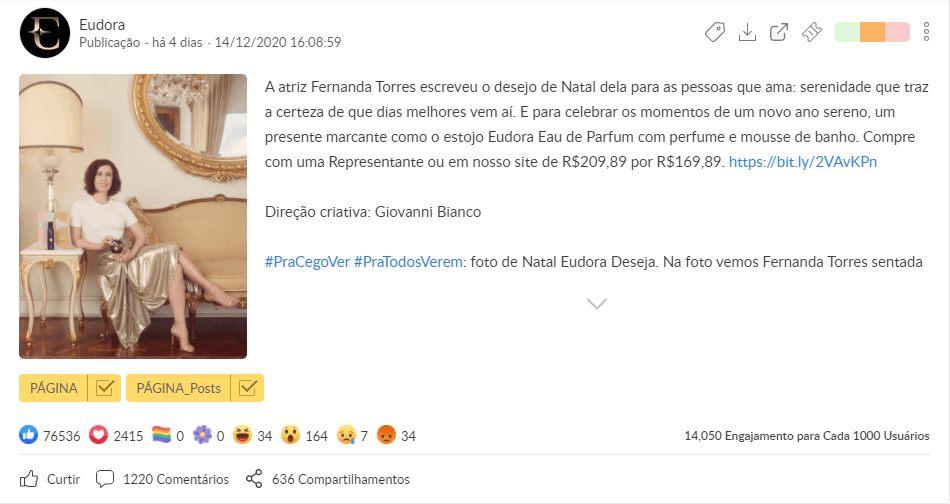The height and width of the screenshot is (504, 950).
Task: Tap the sentiment color bar
Action: (871, 32)
